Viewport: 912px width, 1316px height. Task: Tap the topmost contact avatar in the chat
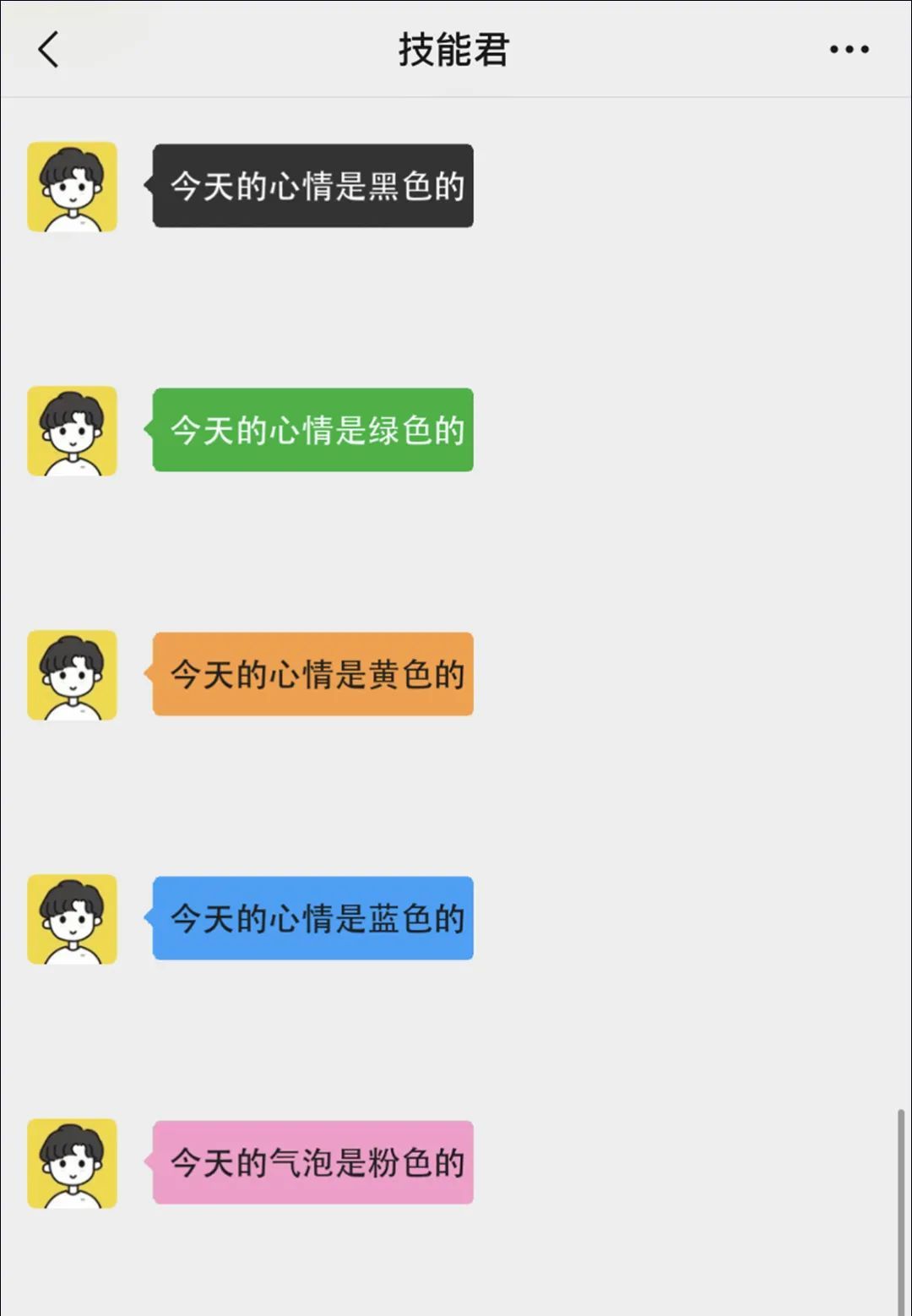[x=73, y=187]
